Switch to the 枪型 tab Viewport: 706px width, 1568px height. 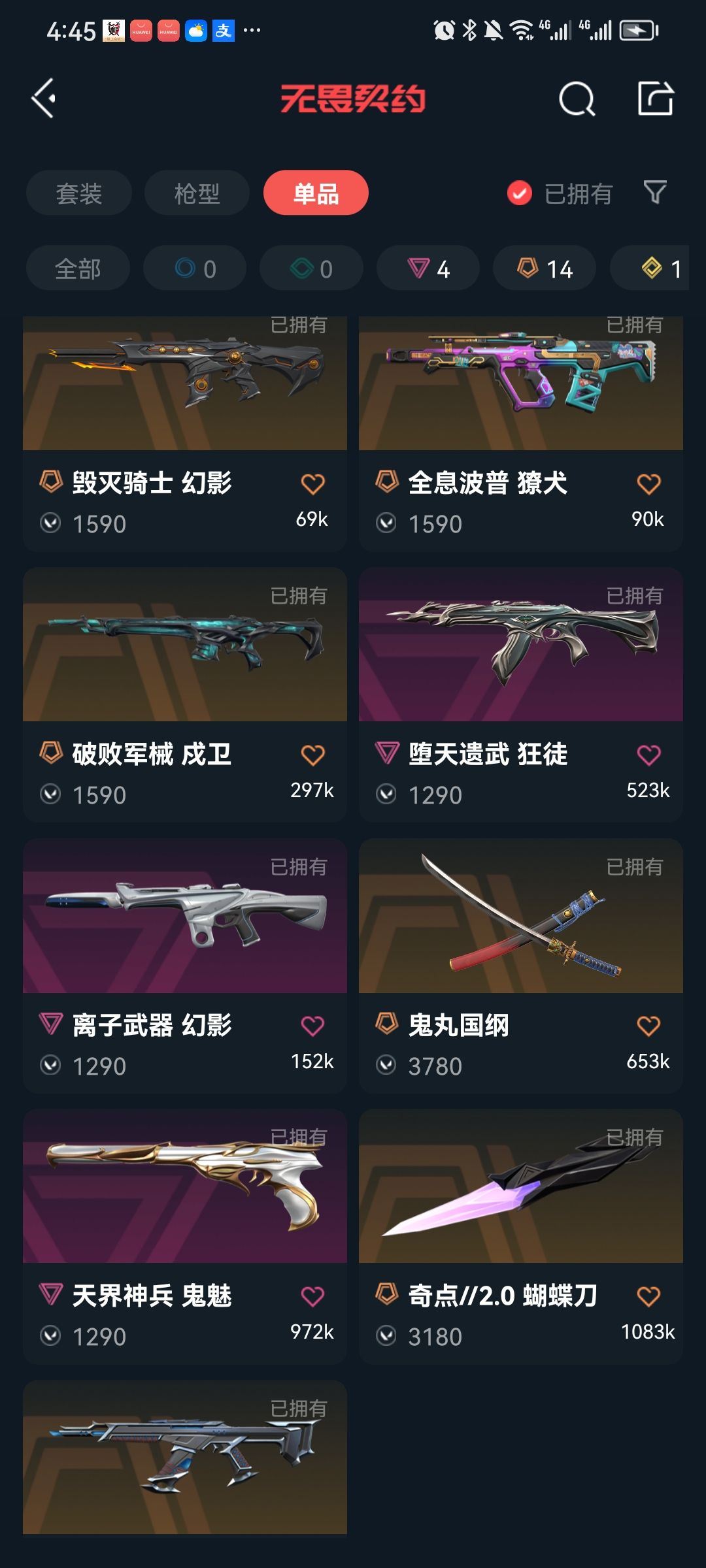pos(196,193)
